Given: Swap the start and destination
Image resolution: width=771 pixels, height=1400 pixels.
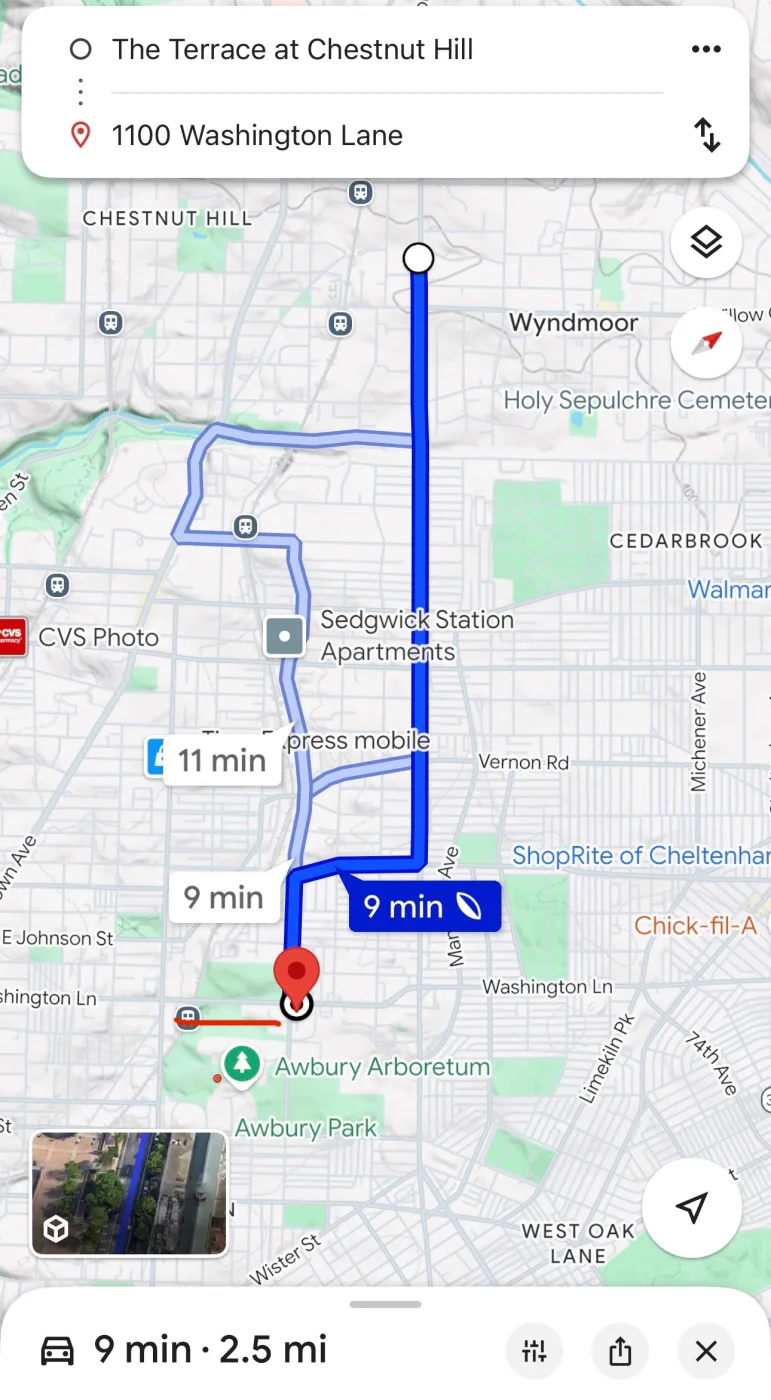Looking at the screenshot, I should click(x=707, y=135).
